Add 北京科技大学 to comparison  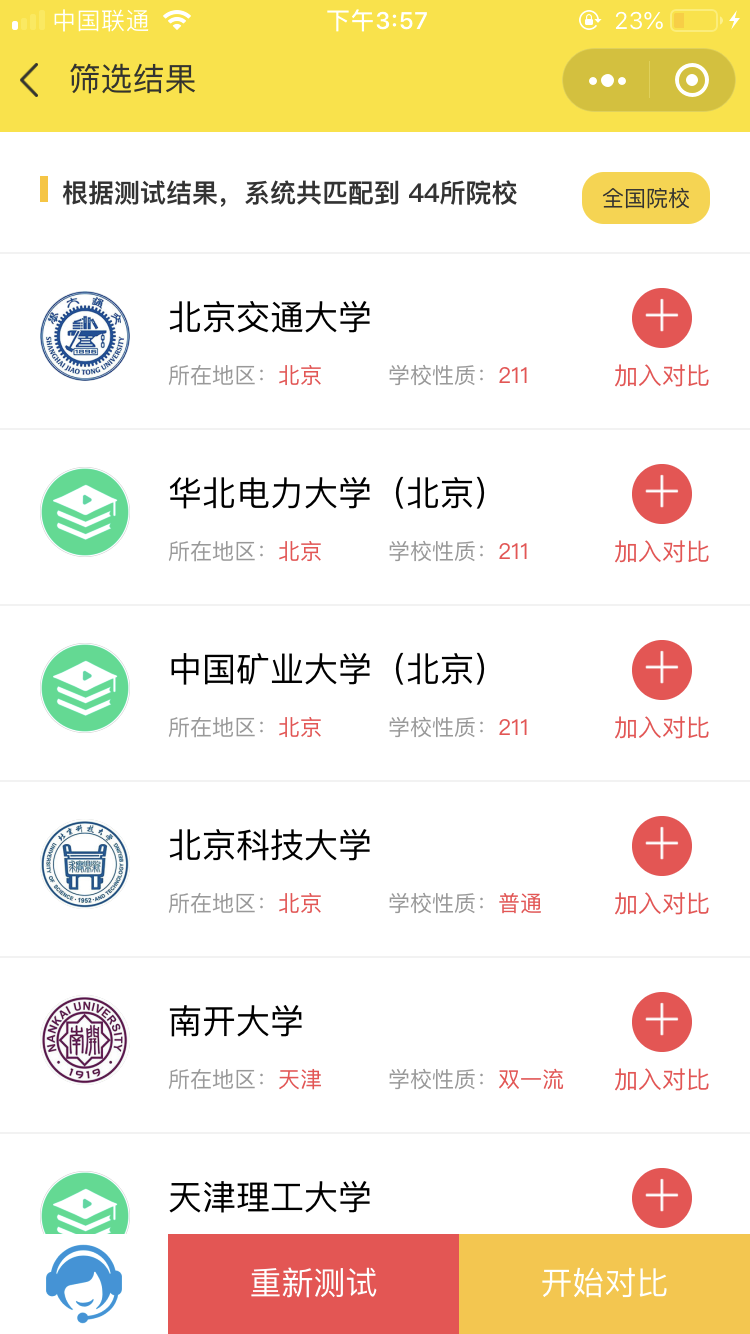click(x=661, y=847)
